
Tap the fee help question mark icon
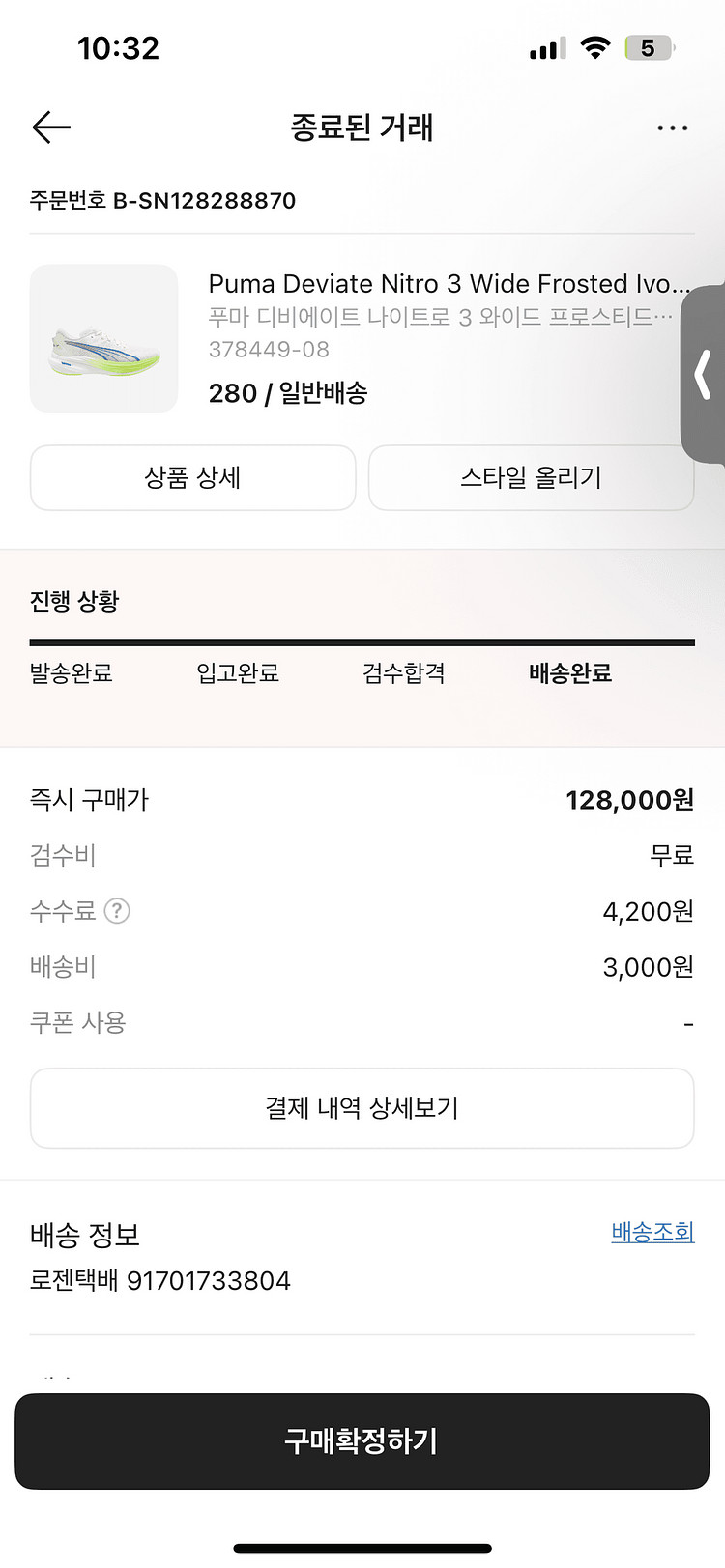click(116, 910)
